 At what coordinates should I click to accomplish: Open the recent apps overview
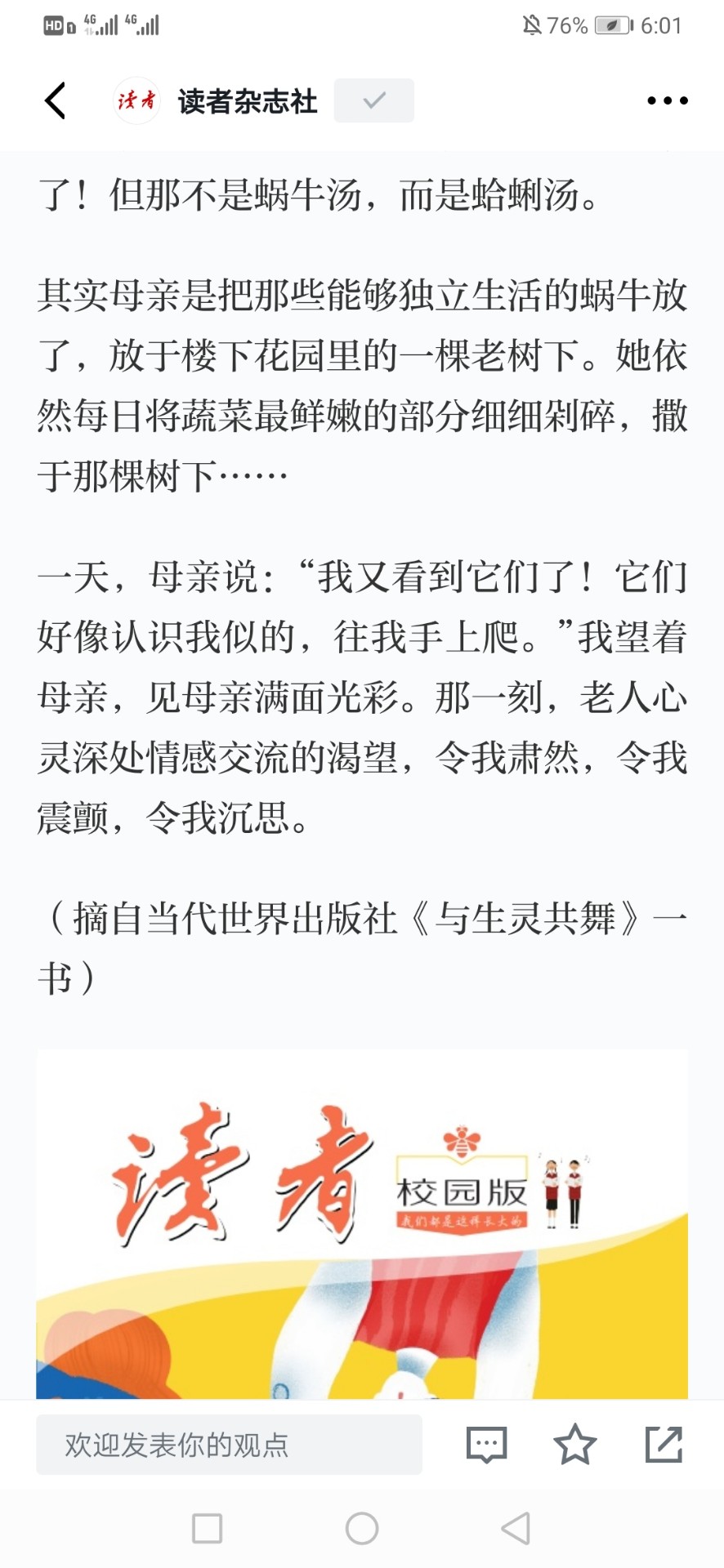(207, 1528)
